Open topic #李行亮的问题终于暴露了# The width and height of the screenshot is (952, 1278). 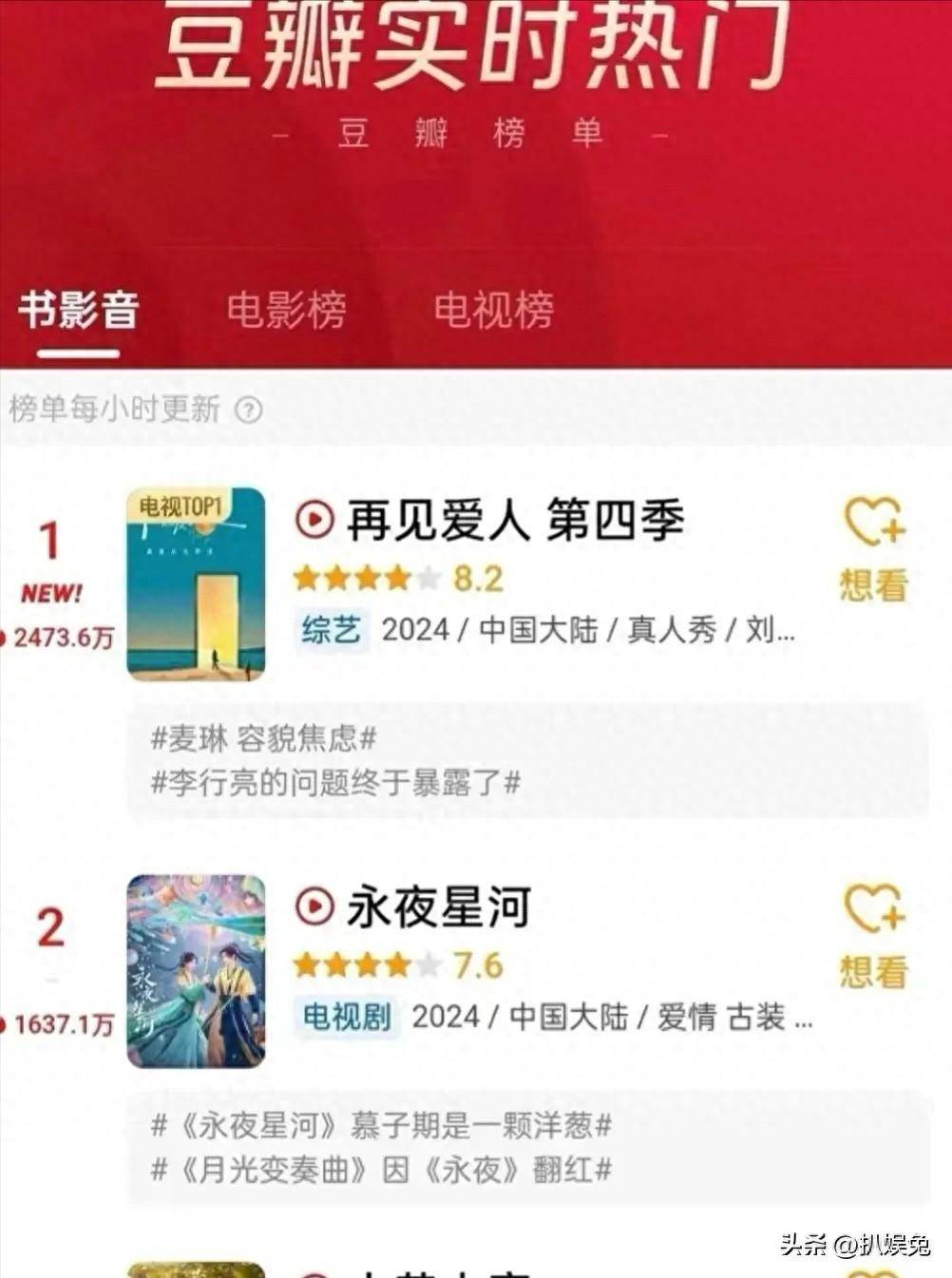(336, 783)
